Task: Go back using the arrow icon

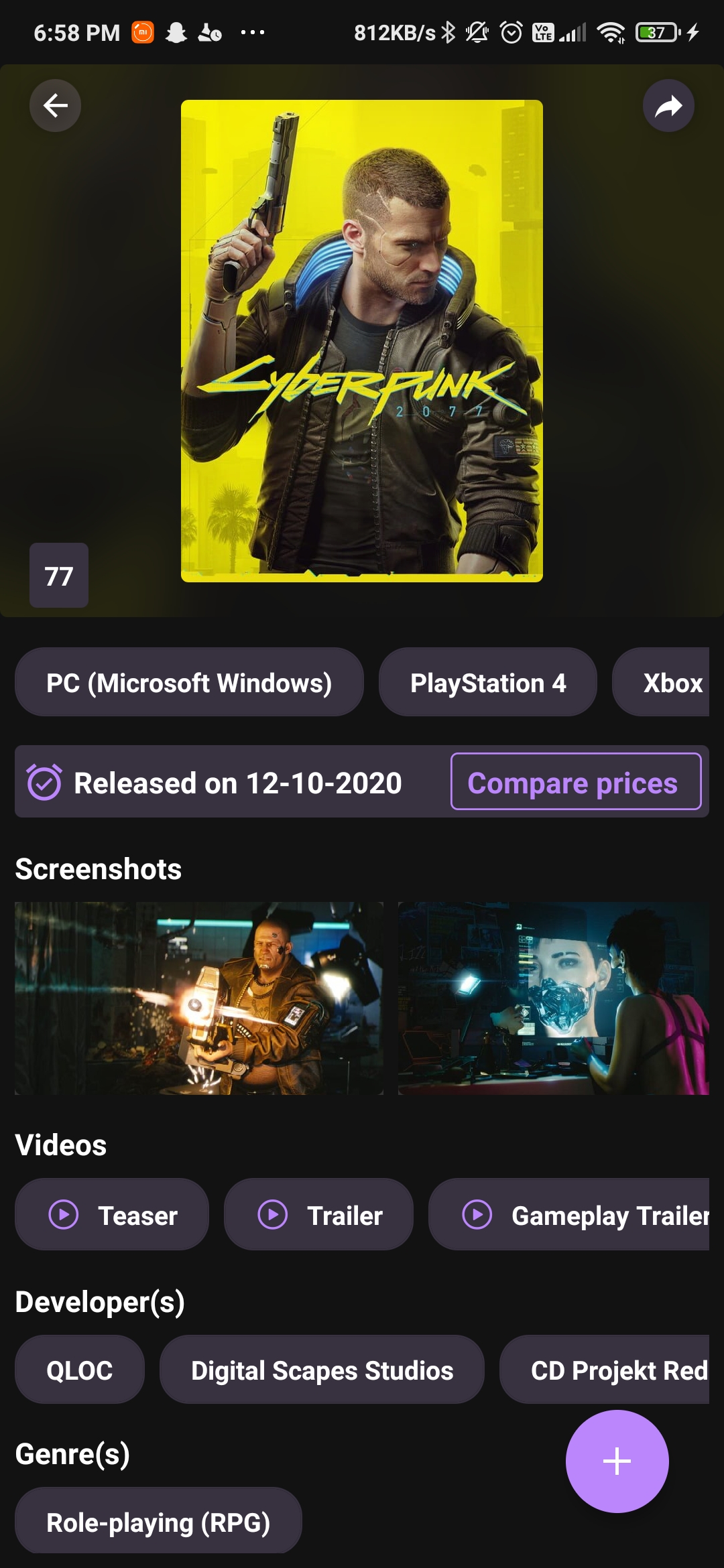Action: pyautogui.click(x=55, y=105)
